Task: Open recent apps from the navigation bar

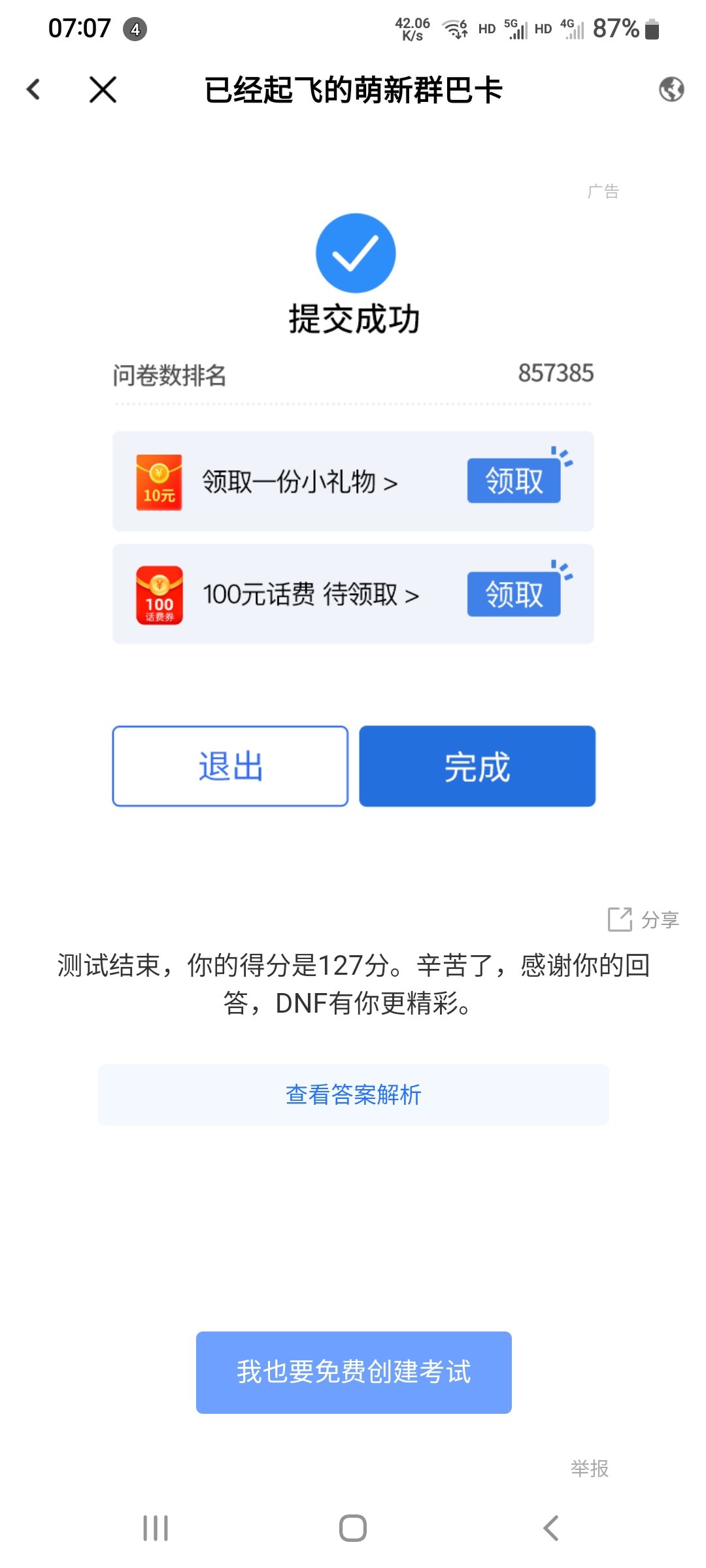Action: coord(156,1528)
